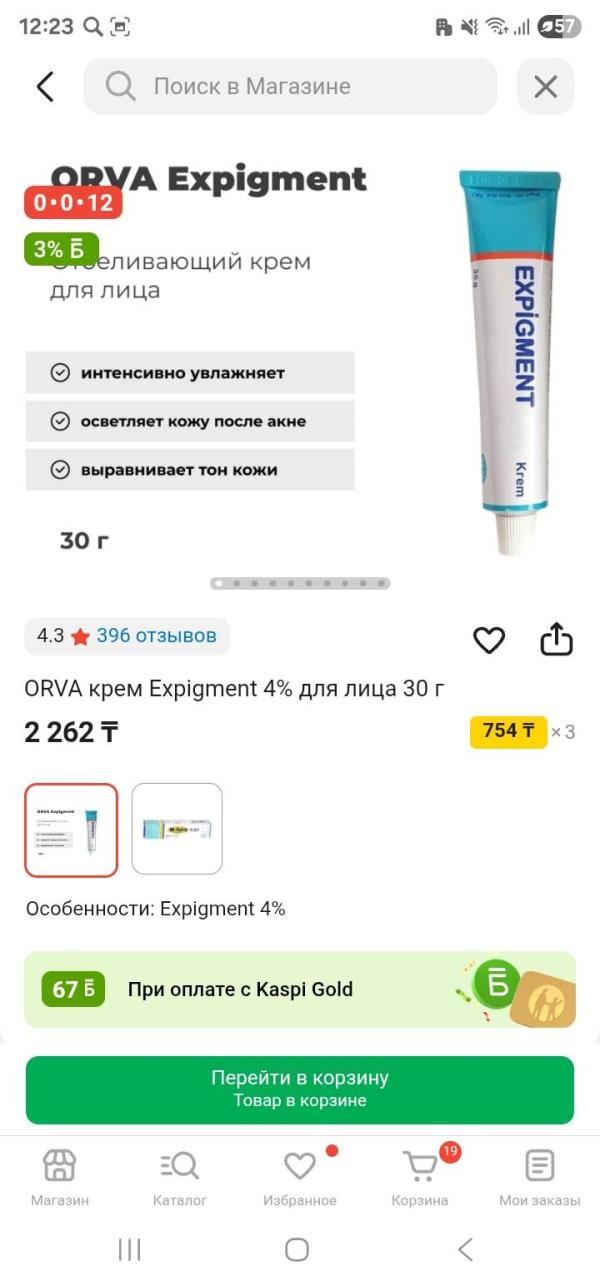Open the Избранное tab
The image size is (600, 1285).
click(x=300, y=1178)
